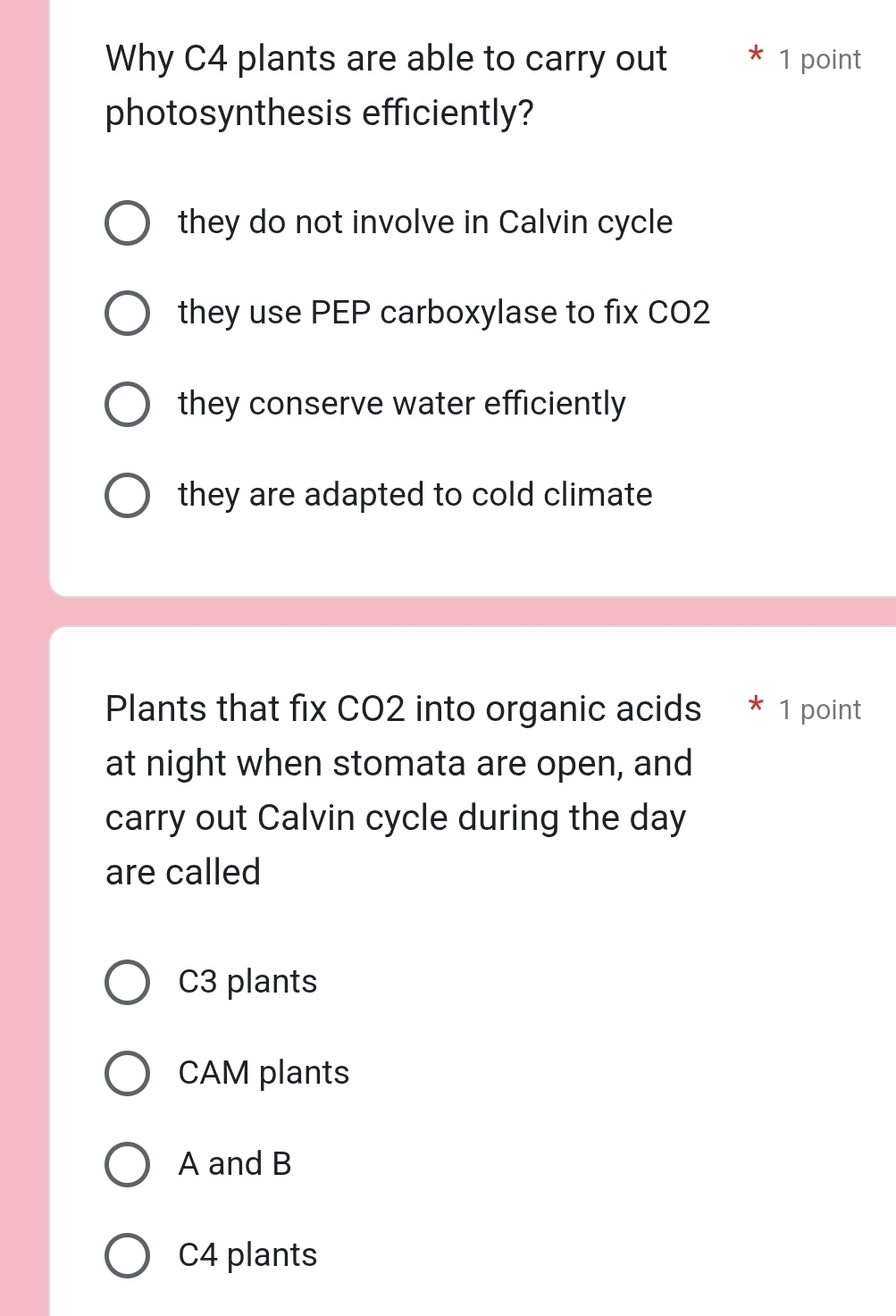Click the red asterisk on first question
Viewport: 896px width, 1316px height.
754,57
